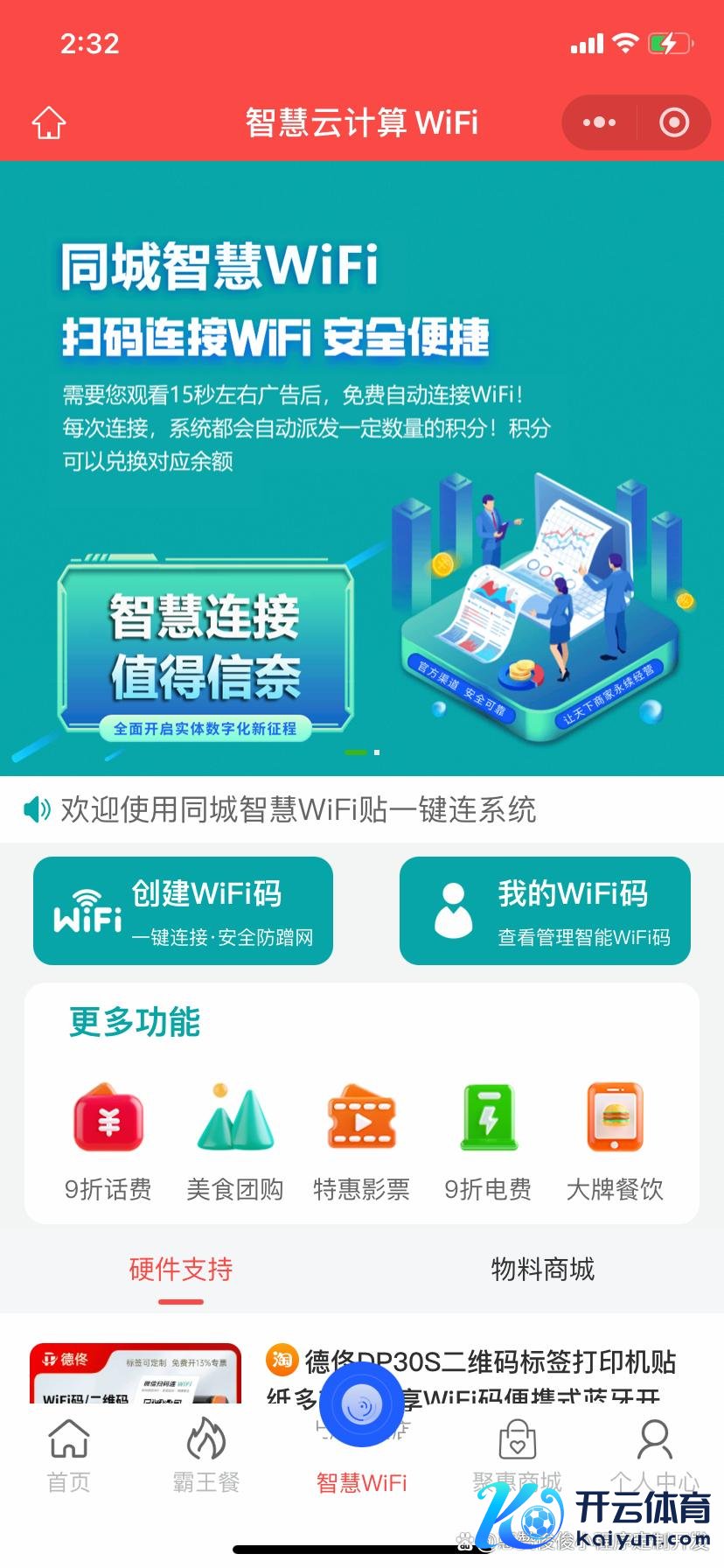Open 我的WiFi码 management
This screenshot has width=724, height=1568.
click(545, 911)
